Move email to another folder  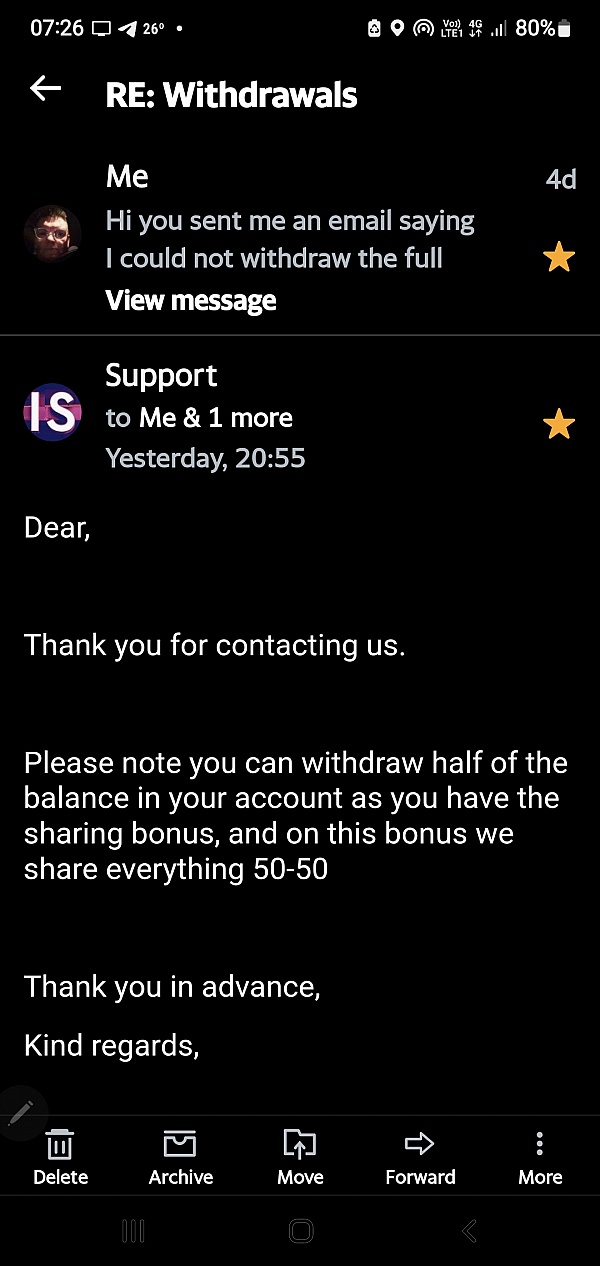[x=300, y=1158]
